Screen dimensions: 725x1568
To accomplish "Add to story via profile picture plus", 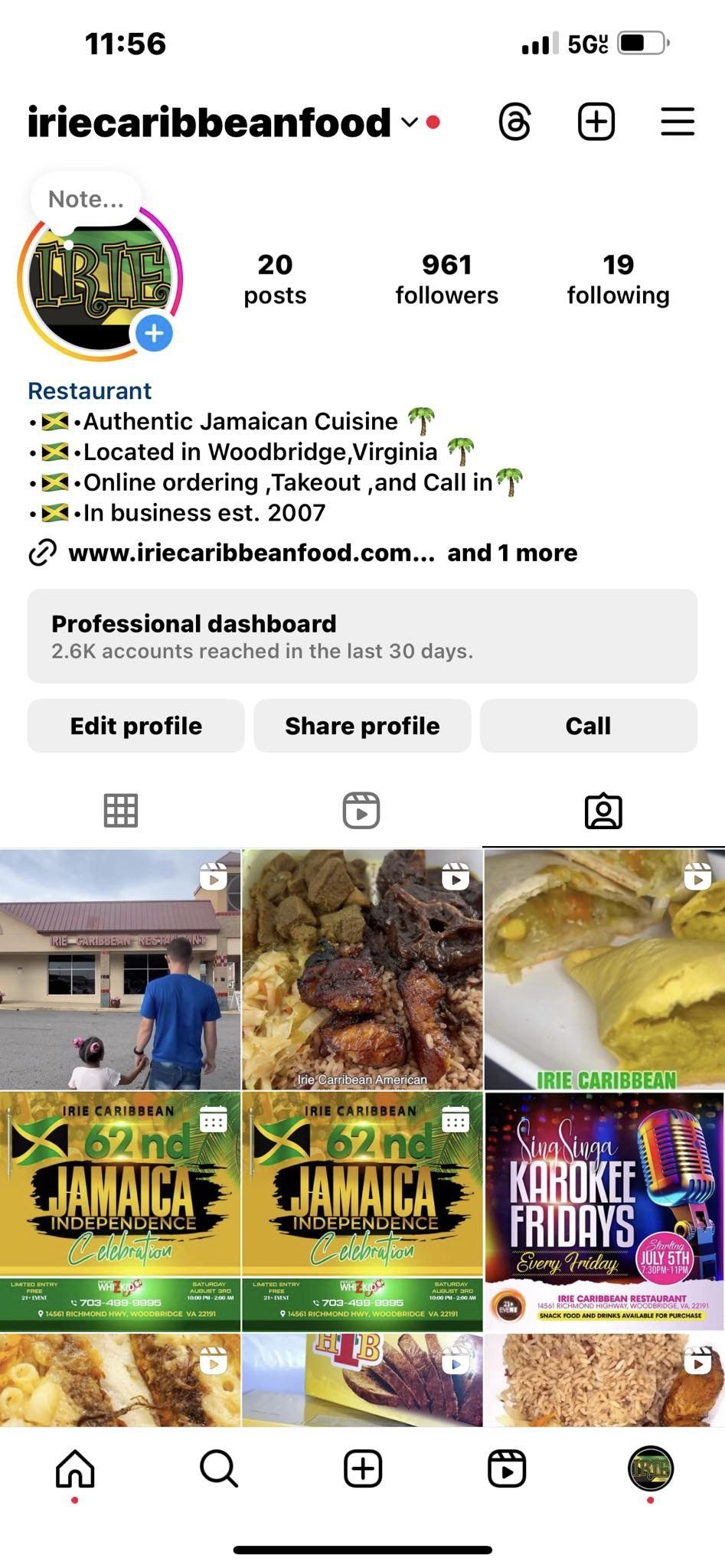I will 155,333.
